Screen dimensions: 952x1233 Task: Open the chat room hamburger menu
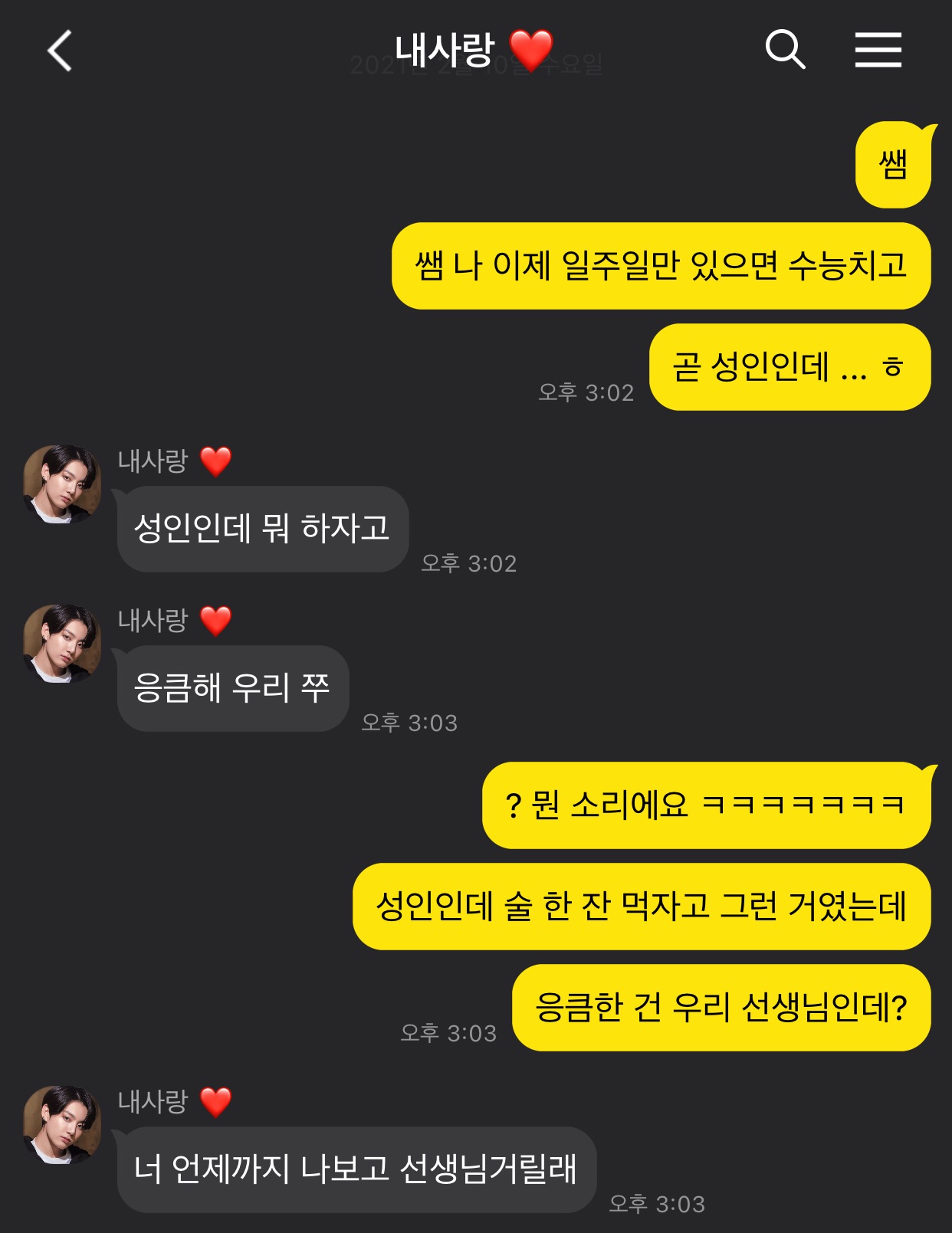878,51
